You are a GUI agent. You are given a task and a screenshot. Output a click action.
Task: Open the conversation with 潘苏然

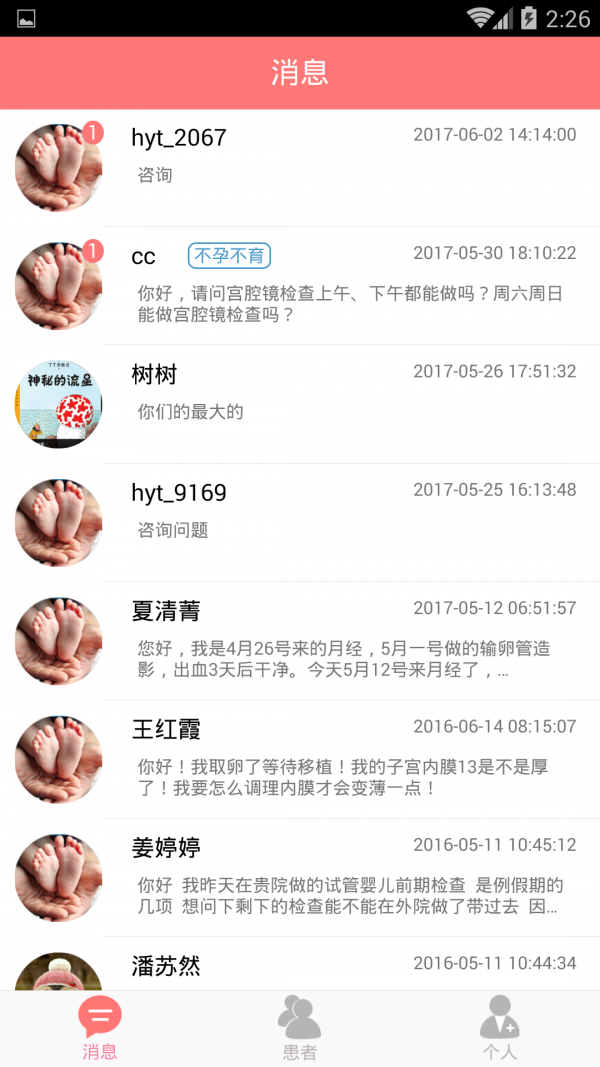coord(300,965)
